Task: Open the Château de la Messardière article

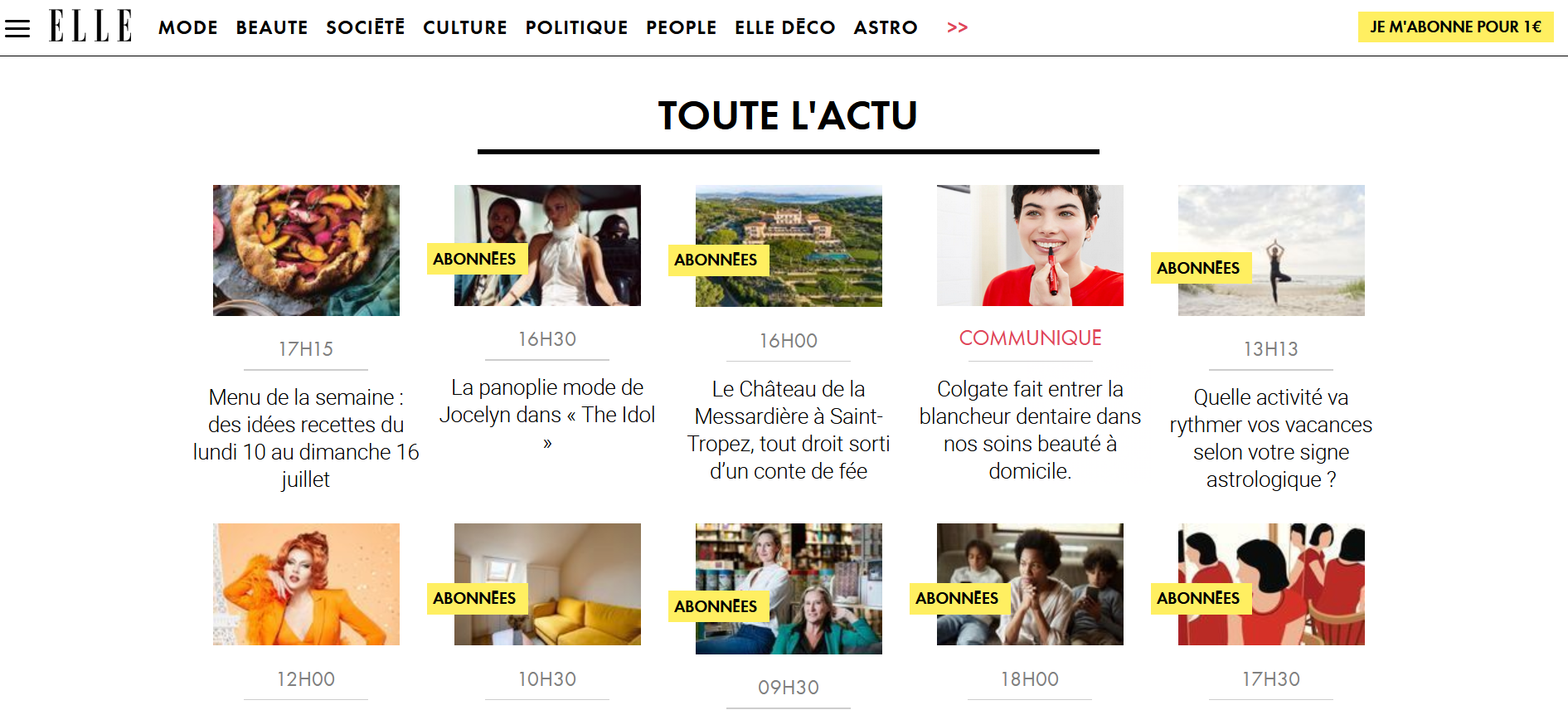Action: pyautogui.click(x=789, y=430)
